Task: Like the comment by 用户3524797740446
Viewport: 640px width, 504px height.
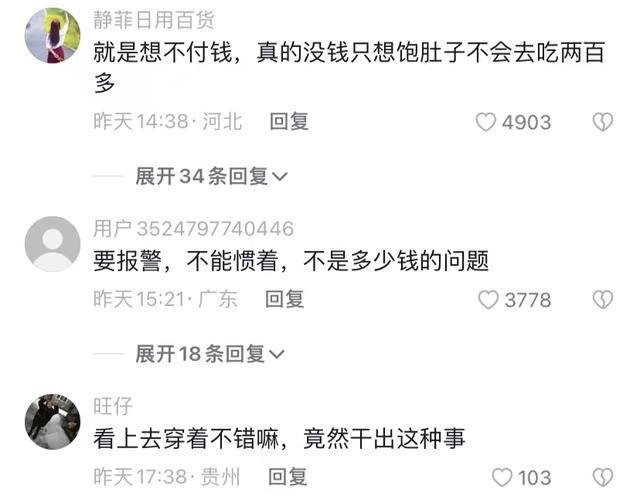Action: pos(488,299)
